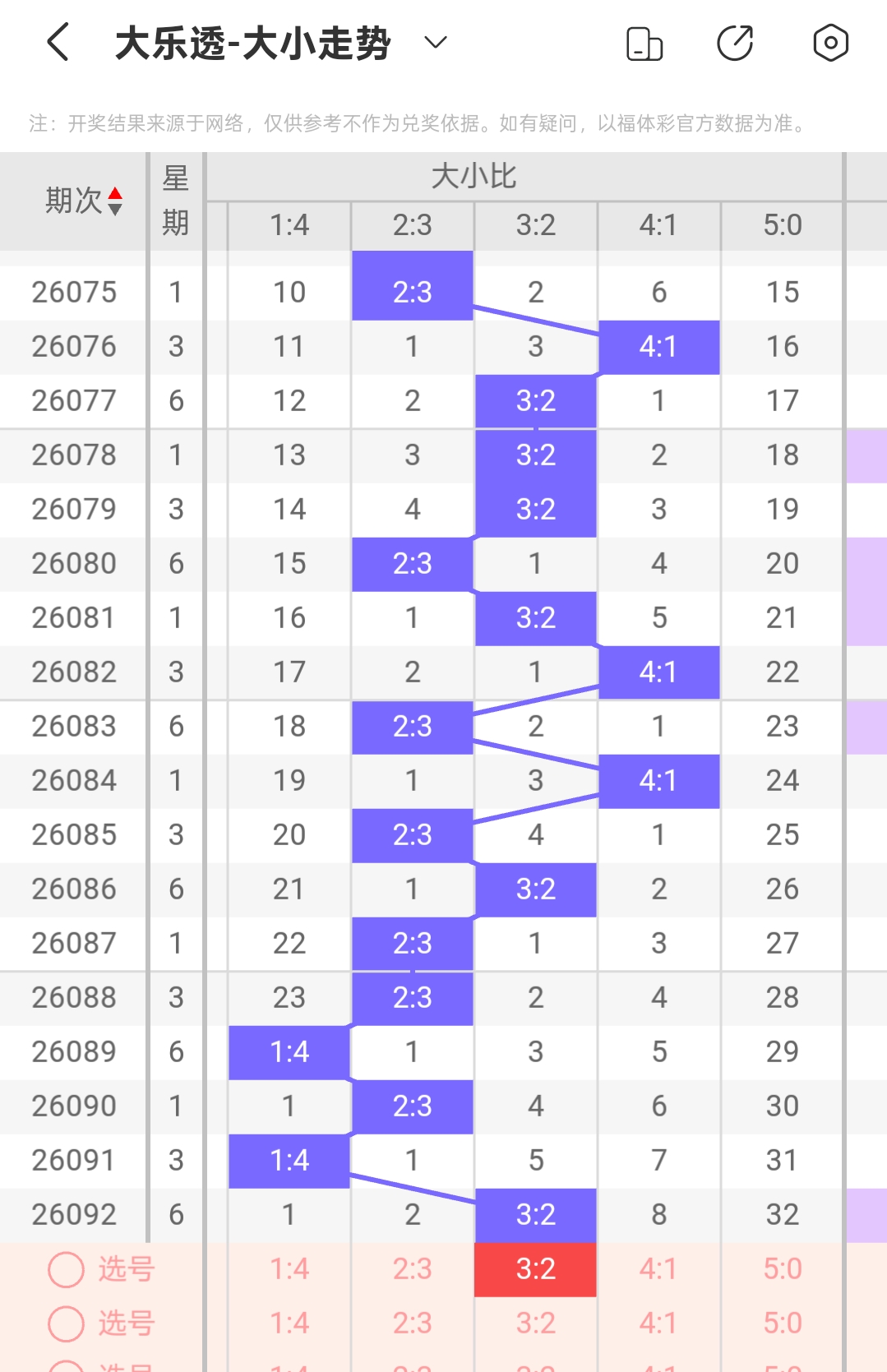
Task: Tick the first 选号 radio circle
Action: pyautogui.click(x=66, y=1269)
